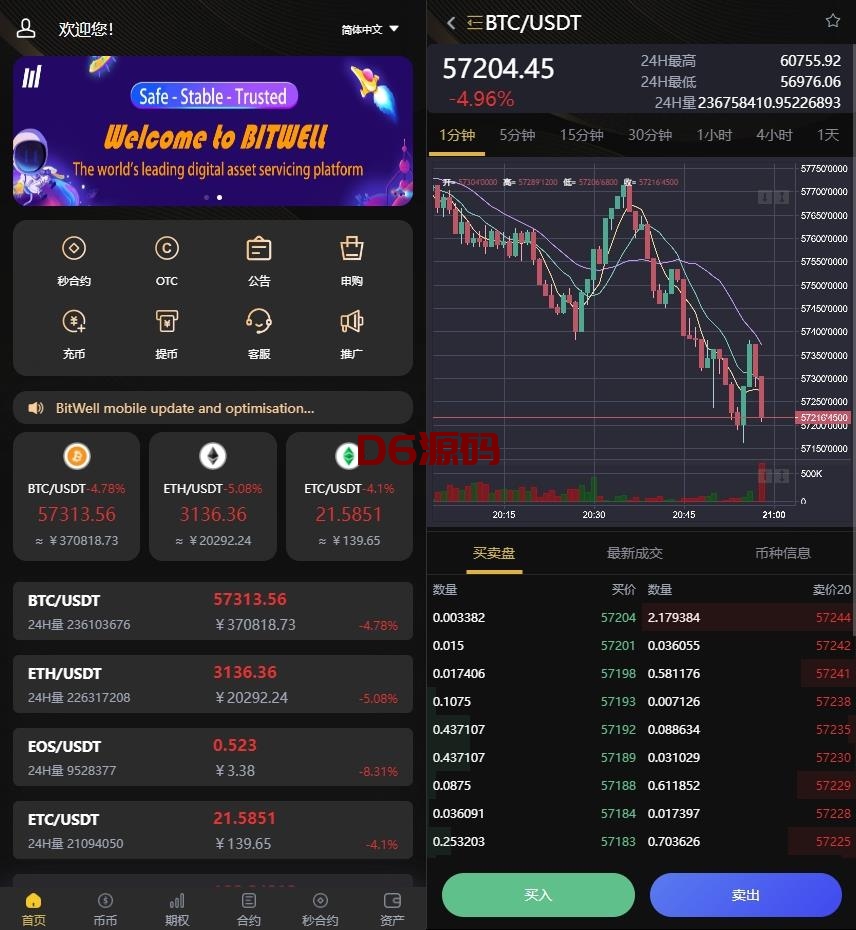Open the 客服 customer service shortcut
The image size is (856, 930).
pyautogui.click(x=259, y=334)
